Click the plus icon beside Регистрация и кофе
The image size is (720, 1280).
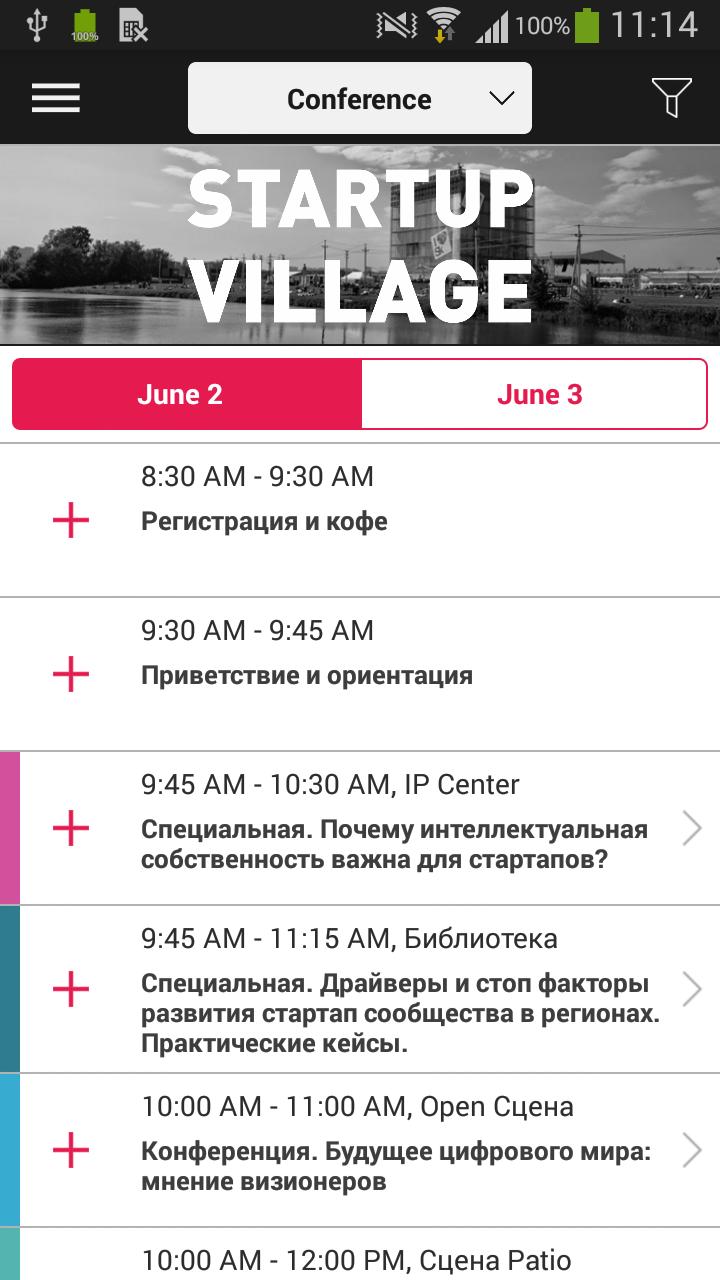70,521
